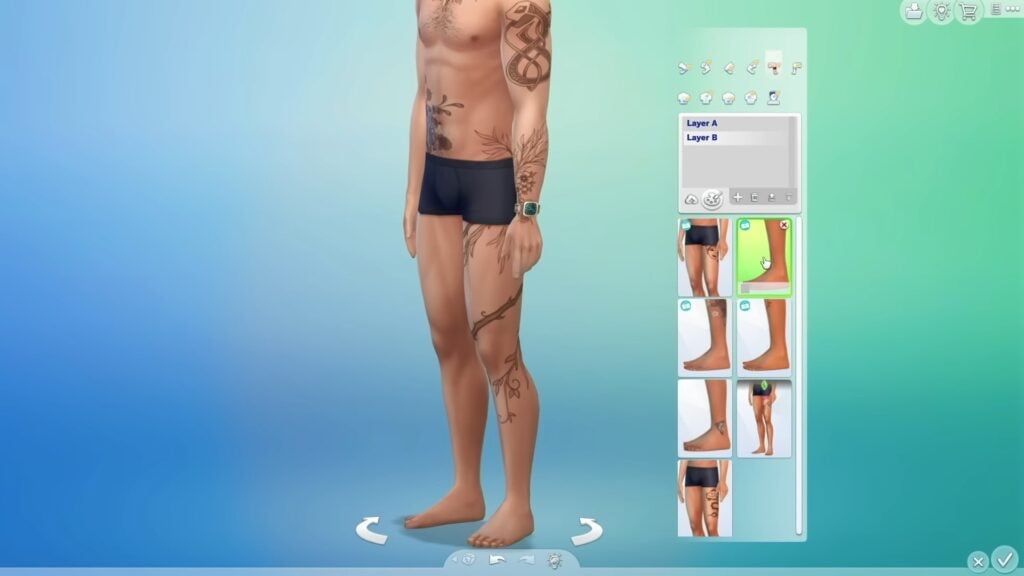Open the folder icon in the top bar
1024x576 pixels.
coord(914,12)
